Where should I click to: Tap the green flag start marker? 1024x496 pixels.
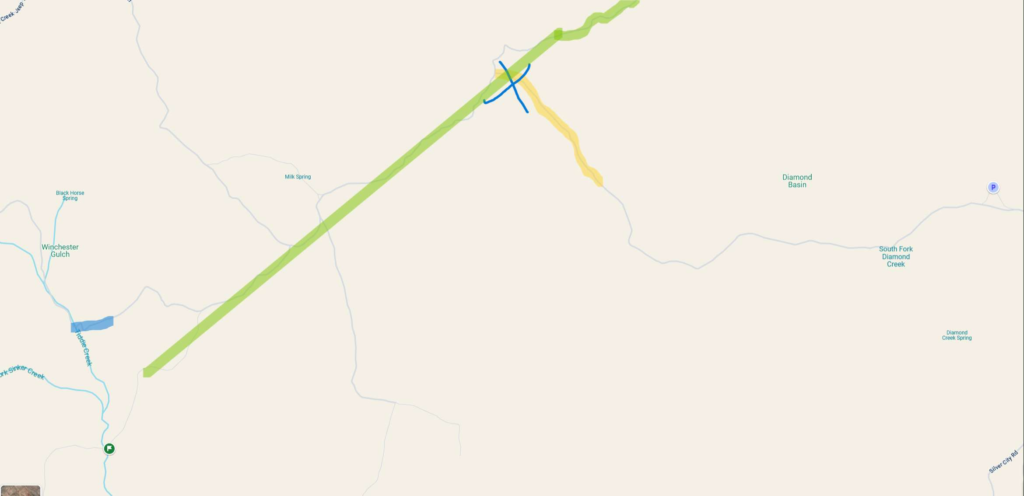[x=109, y=449]
